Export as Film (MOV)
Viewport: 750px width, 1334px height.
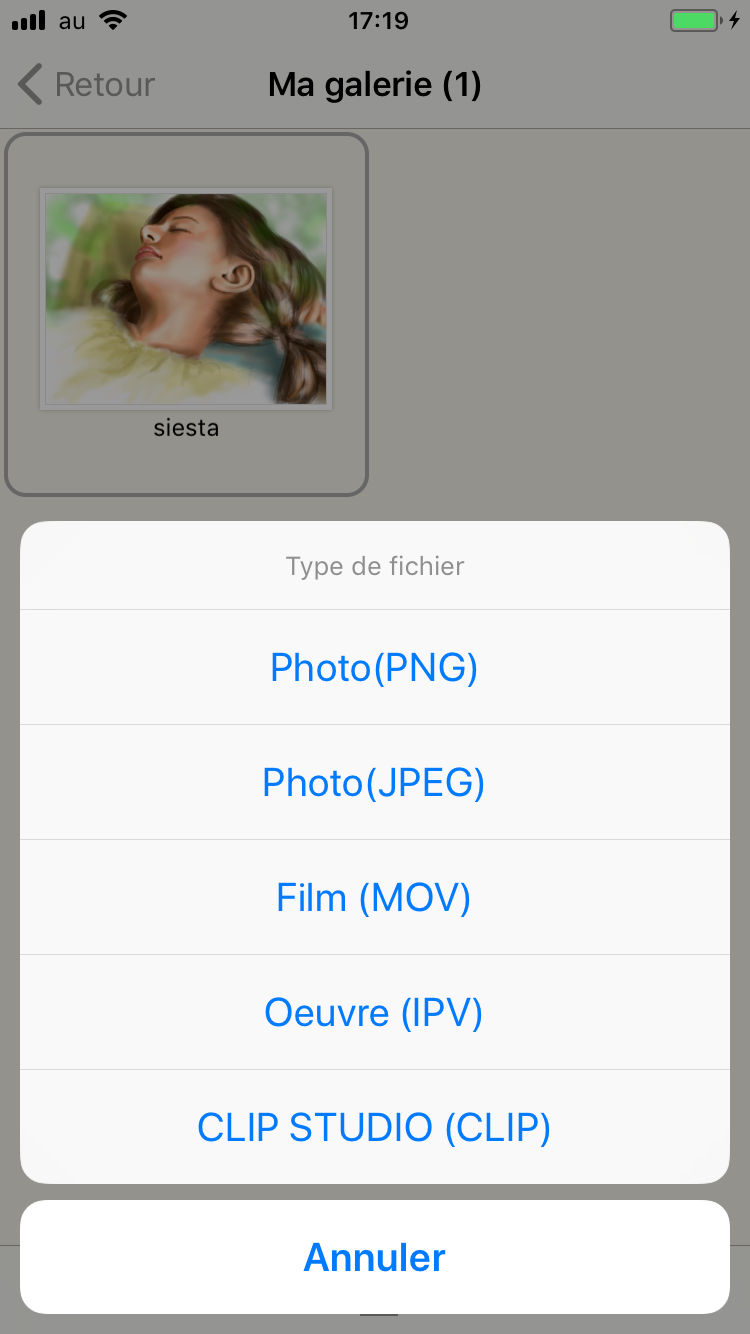point(374,897)
